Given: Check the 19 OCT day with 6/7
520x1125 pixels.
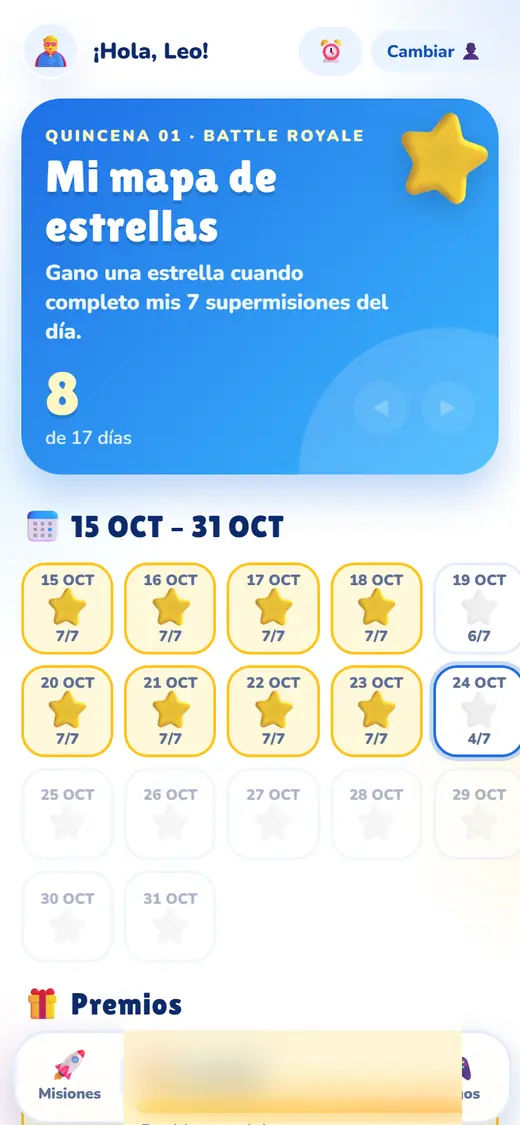Looking at the screenshot, I should point(478,608).
